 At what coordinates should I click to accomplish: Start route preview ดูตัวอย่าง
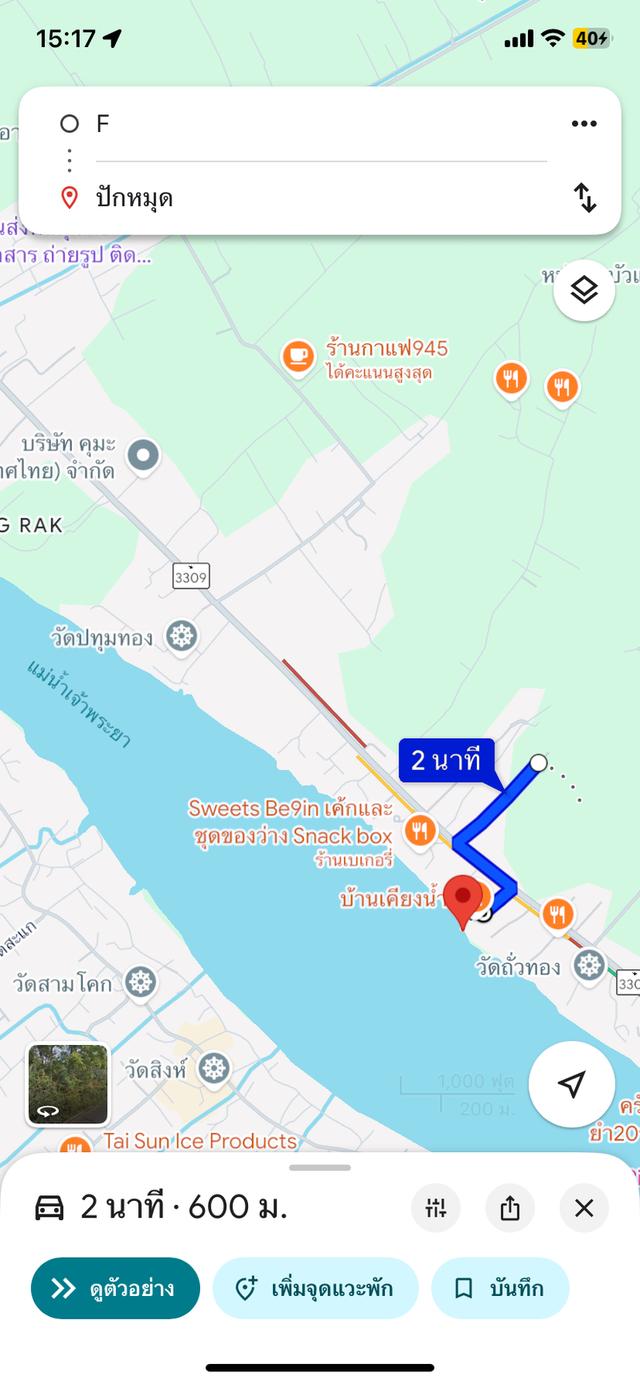tap(115, 1288)
